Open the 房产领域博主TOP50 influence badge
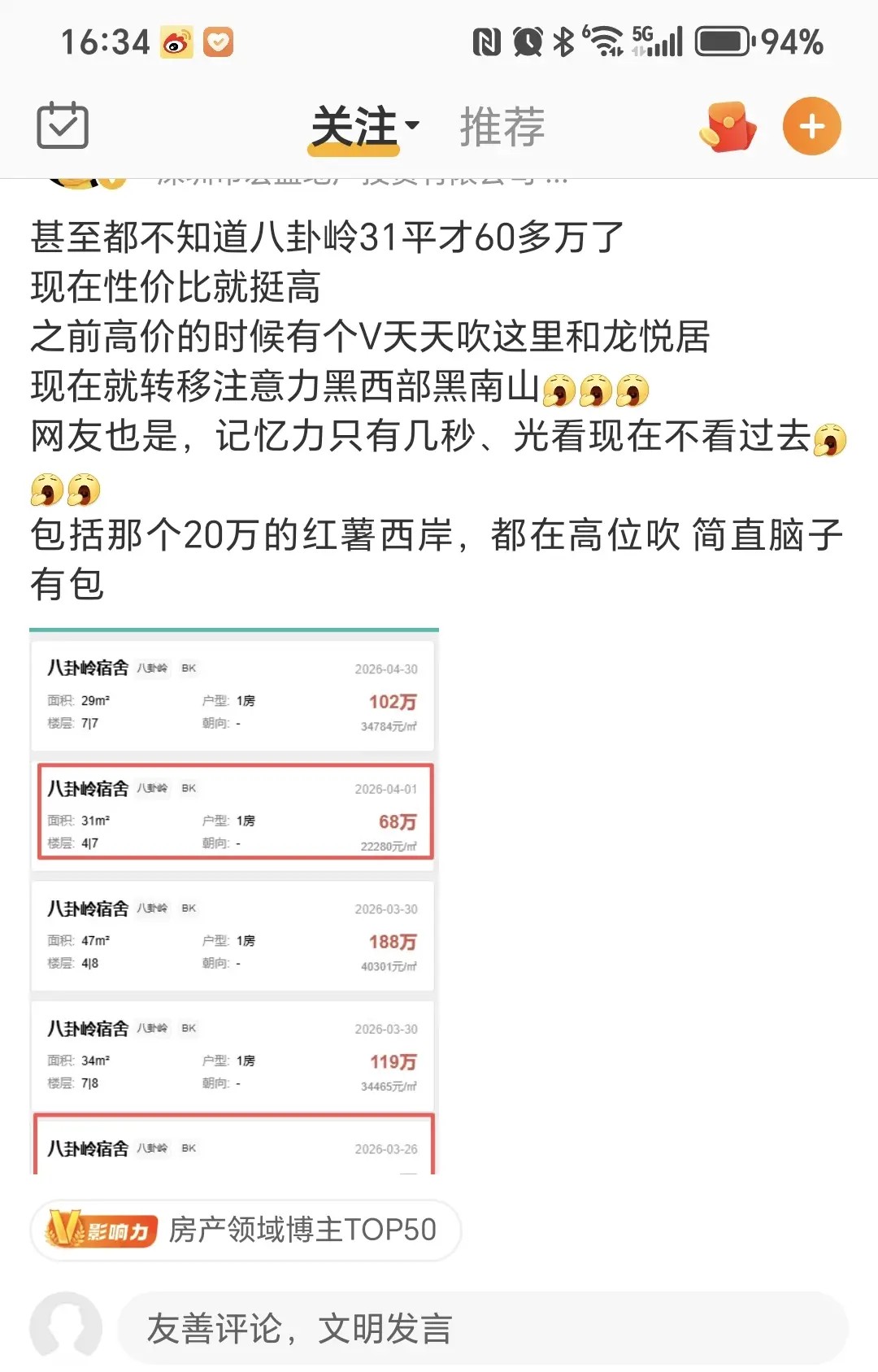The width and height of the screenshot is (878, 1372). (246, 1230)
